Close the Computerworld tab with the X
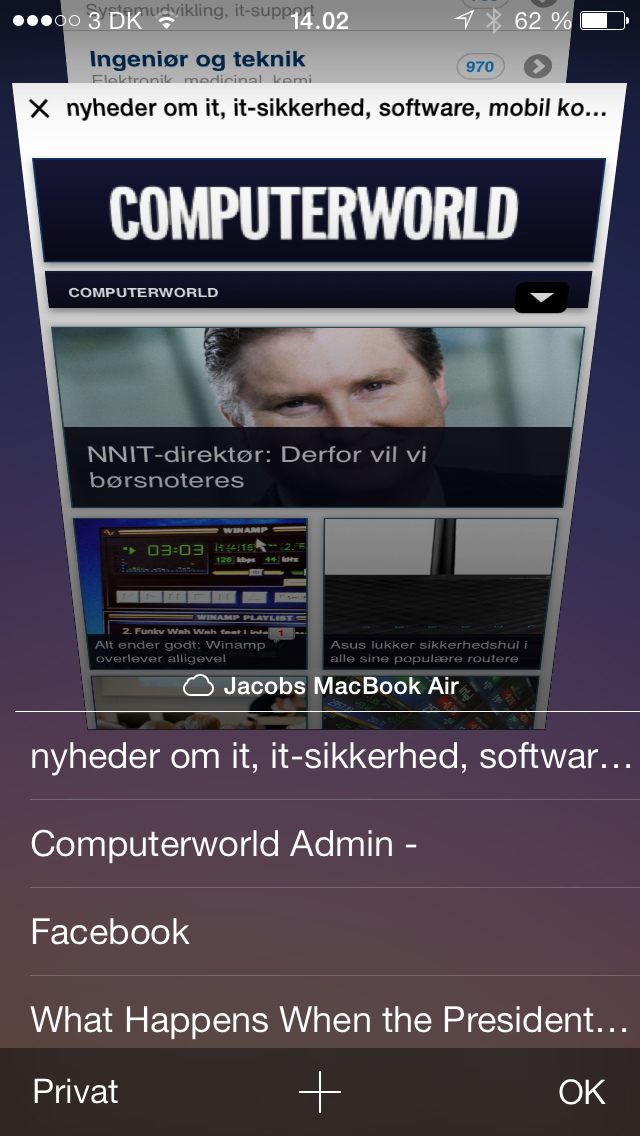This screenshot has width=640, height=1136. (39, 109)
